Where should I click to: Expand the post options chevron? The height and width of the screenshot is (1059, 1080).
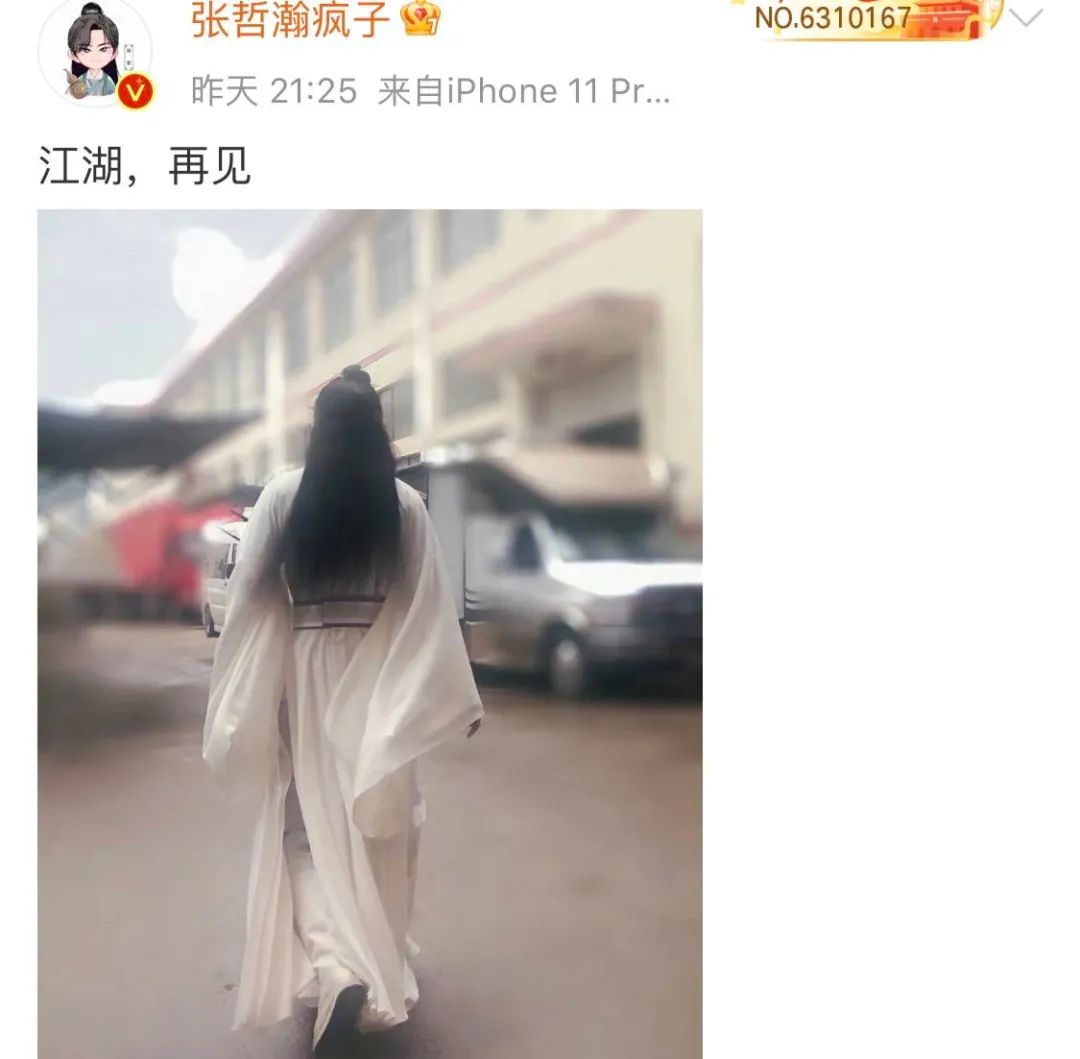(x=1026, y=18)
